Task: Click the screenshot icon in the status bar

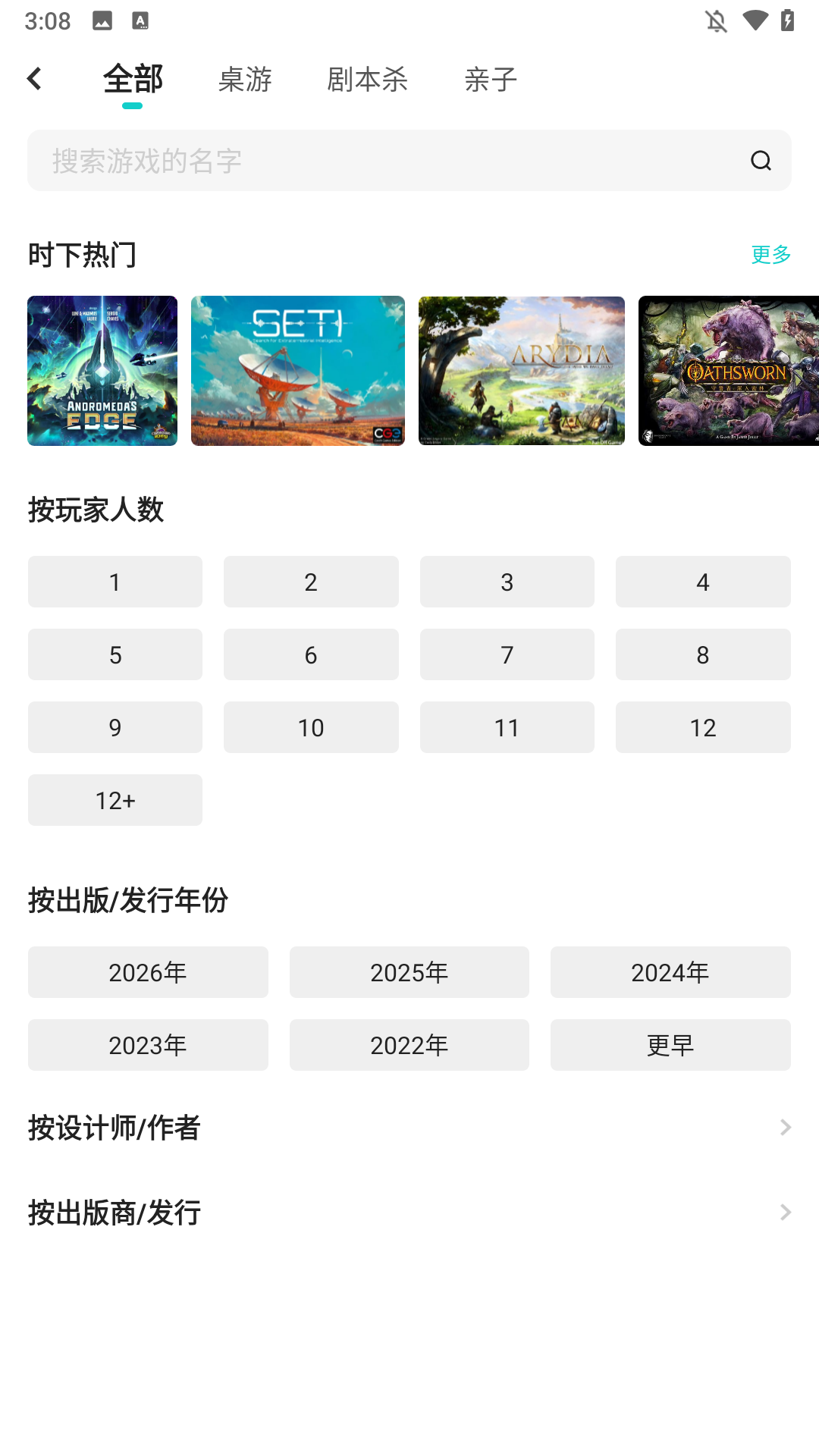Action: pyautogui.click(x=102, y=20)
